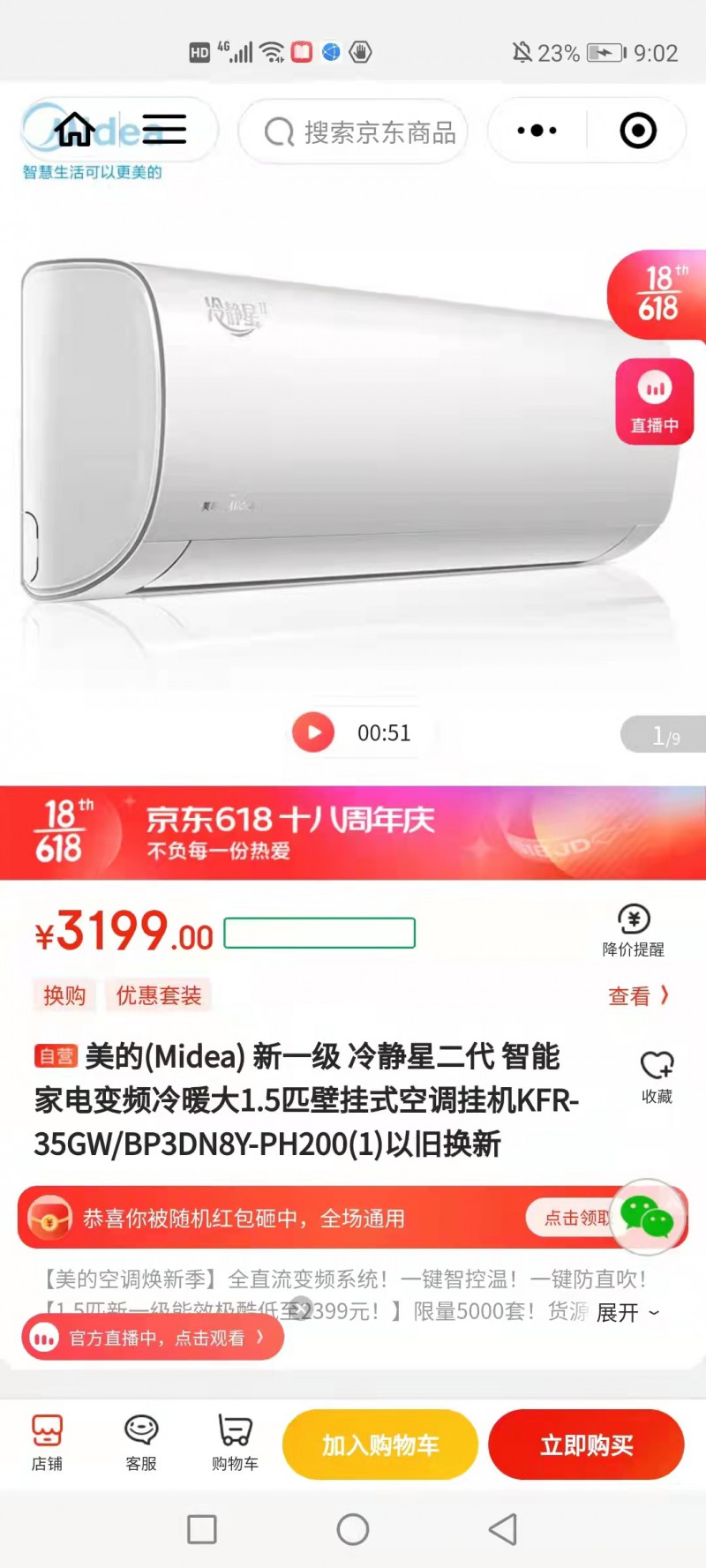
Task: Tap 点击领取 to claim the red packet
Action: pos(574,1218)
